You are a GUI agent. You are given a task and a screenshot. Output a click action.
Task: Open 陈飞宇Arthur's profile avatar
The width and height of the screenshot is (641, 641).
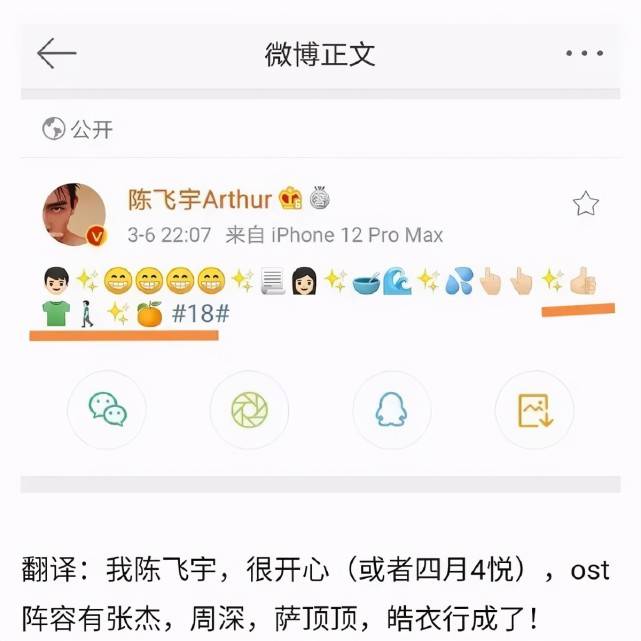click(74, 214)
